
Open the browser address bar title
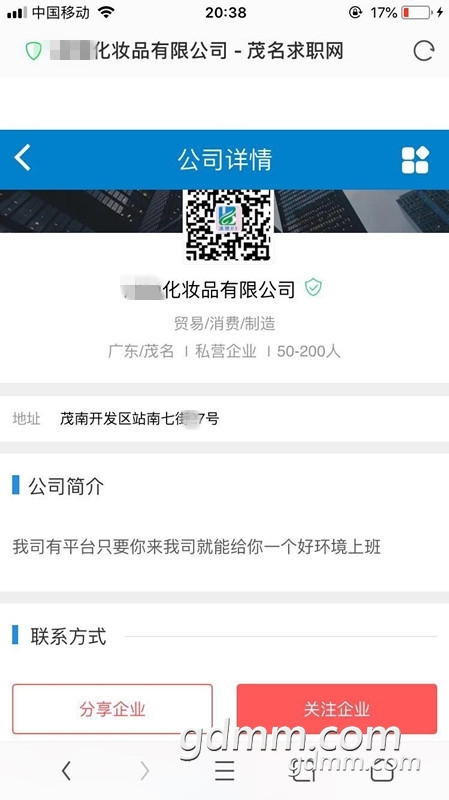pyautogui.click(x=196, y=51)
